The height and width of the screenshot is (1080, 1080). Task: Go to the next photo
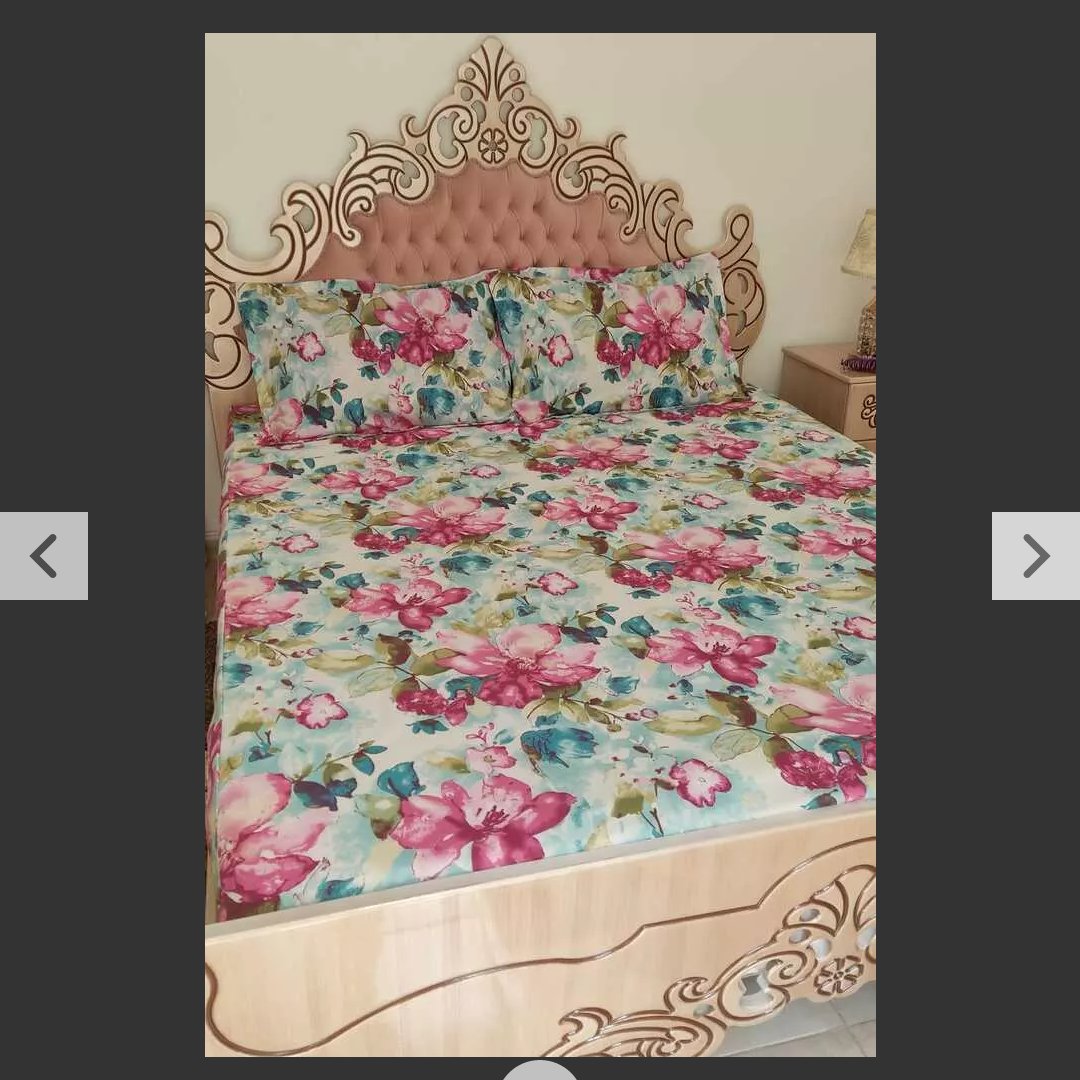point(1035,556)
